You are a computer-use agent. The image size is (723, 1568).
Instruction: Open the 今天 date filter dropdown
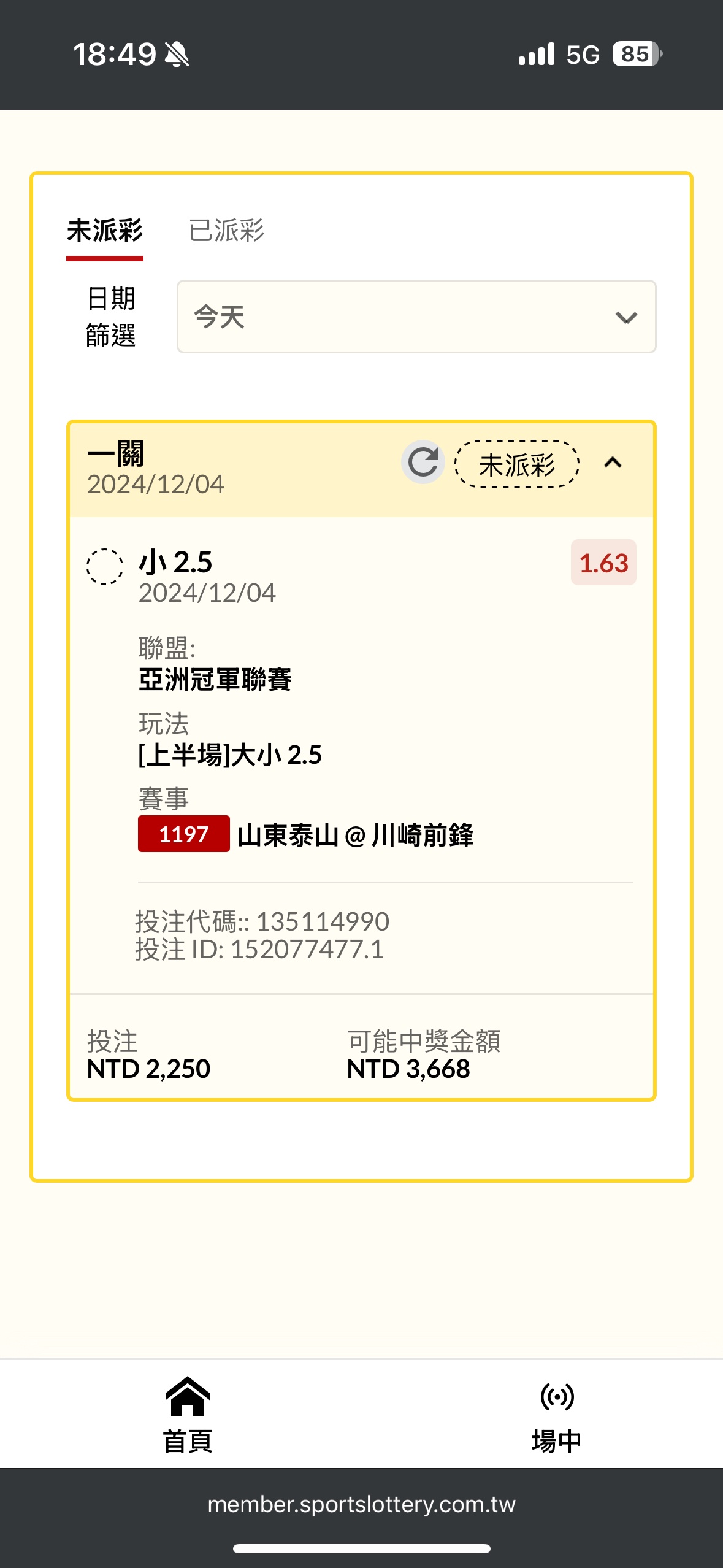(x=416, y=317)
